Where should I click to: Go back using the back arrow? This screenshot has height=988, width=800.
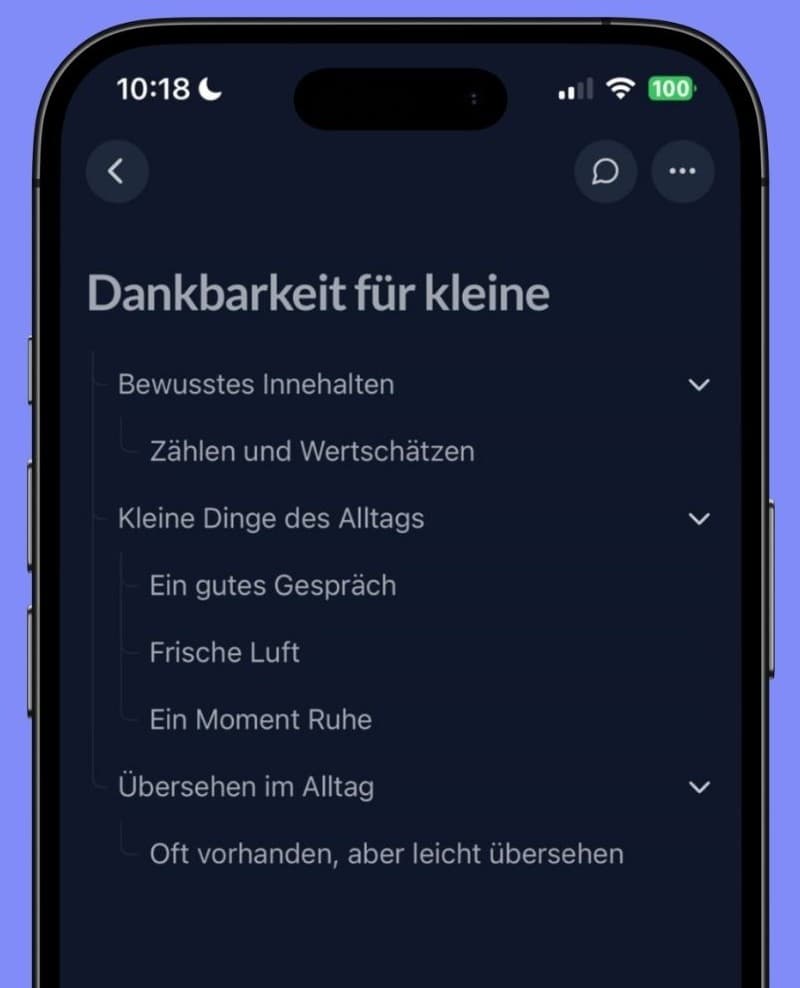coord(117,172)
